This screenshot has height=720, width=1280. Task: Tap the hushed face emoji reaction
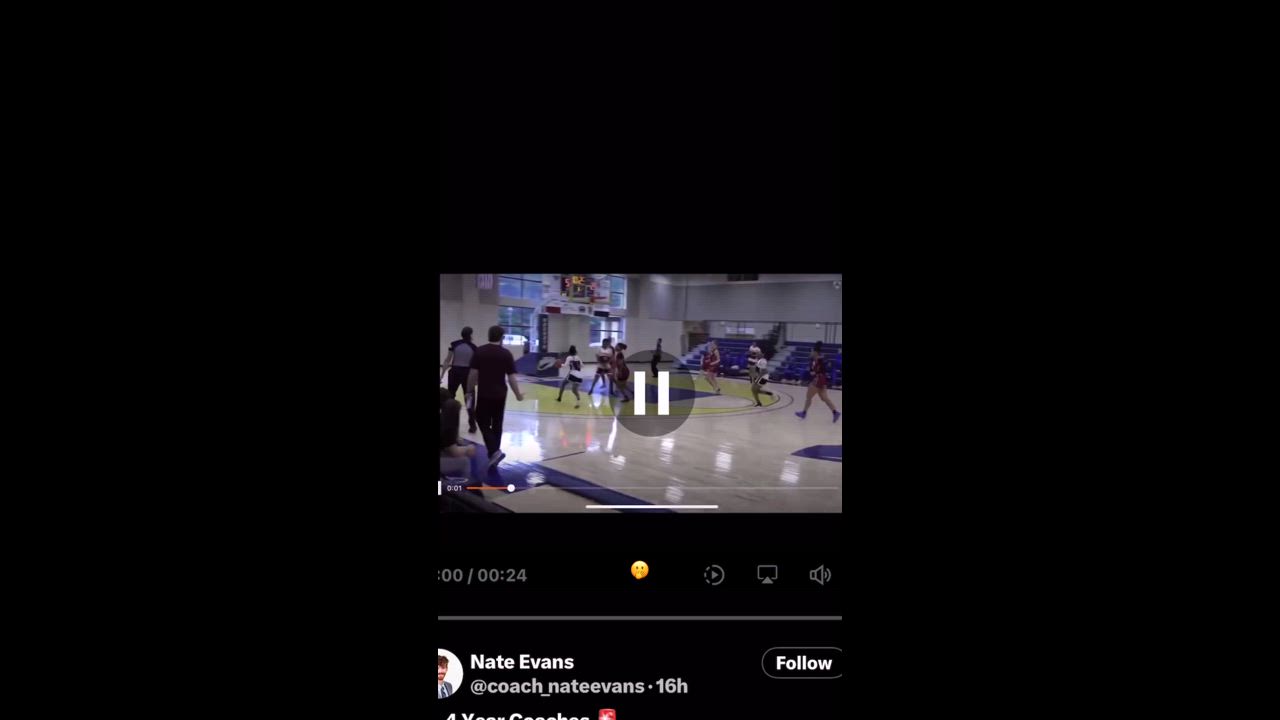pyautogui.click(x=640, y=570)
